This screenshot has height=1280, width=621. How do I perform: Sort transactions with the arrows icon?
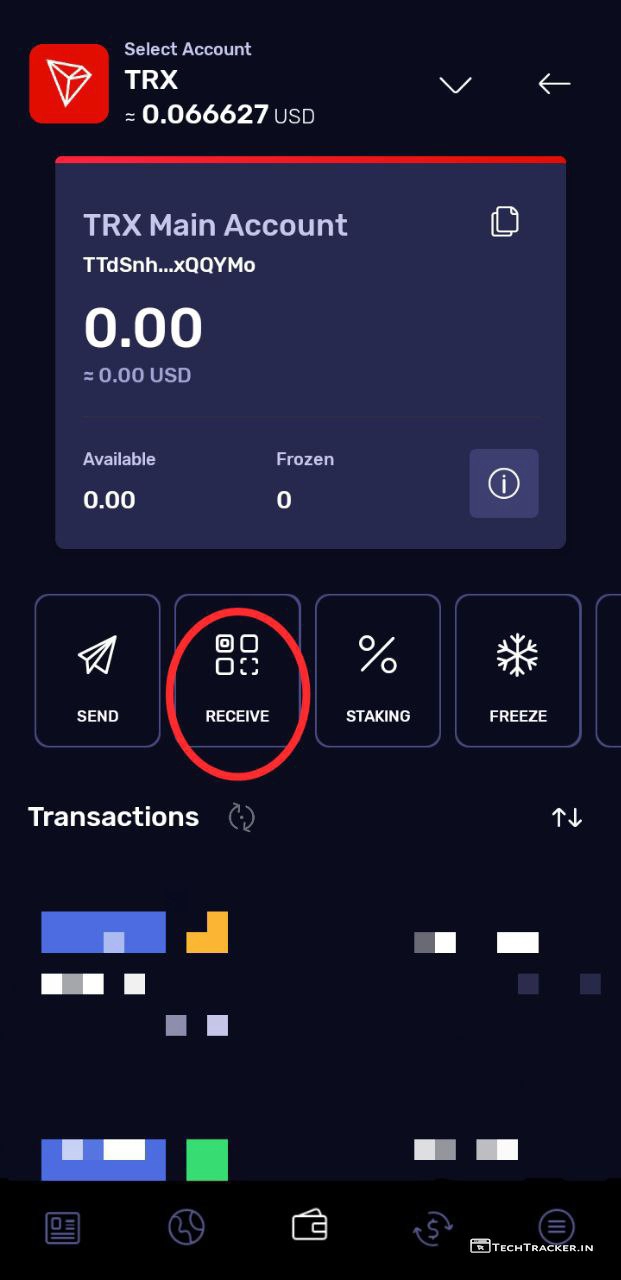(567, 817)
